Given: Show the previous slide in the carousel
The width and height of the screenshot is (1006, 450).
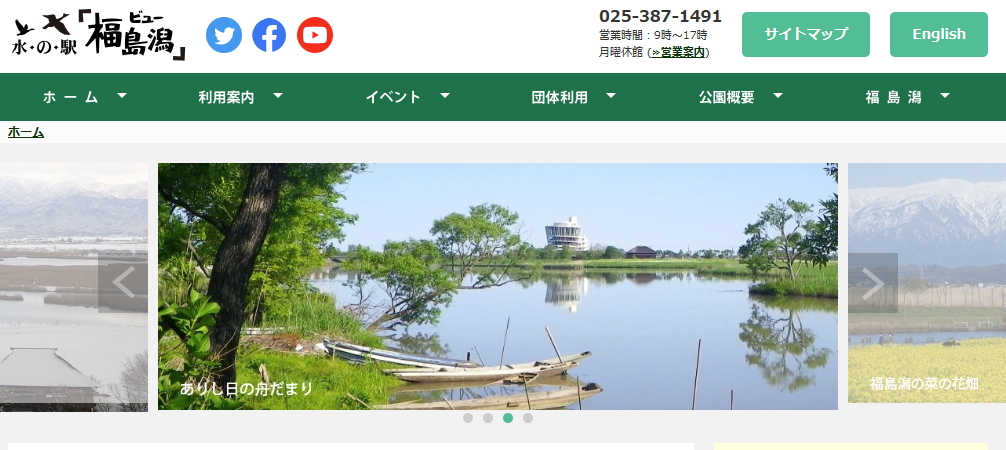Looking at the screenshot, I should click(x=123, y=283).
